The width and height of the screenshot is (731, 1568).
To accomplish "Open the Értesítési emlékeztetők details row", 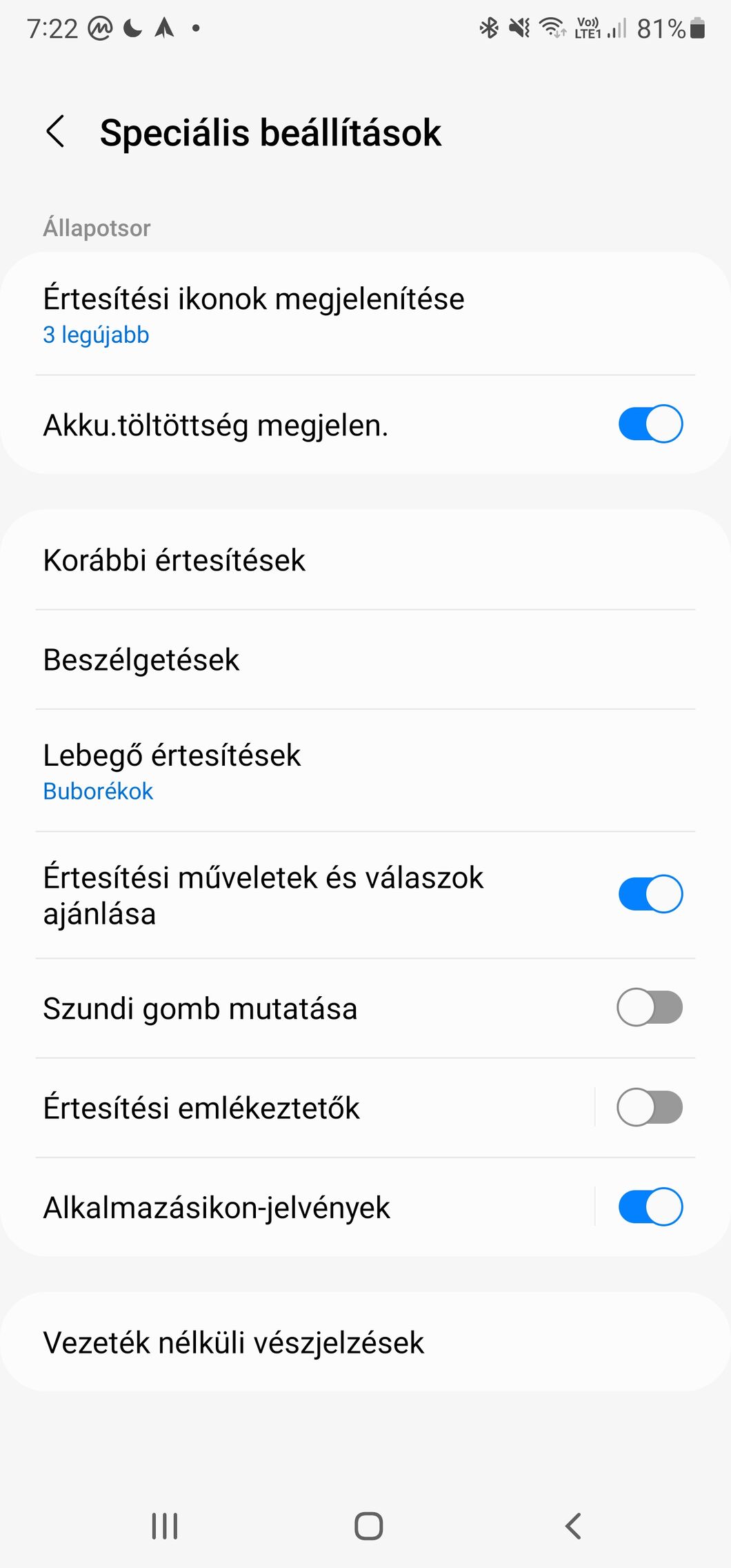I will 297,1108.
